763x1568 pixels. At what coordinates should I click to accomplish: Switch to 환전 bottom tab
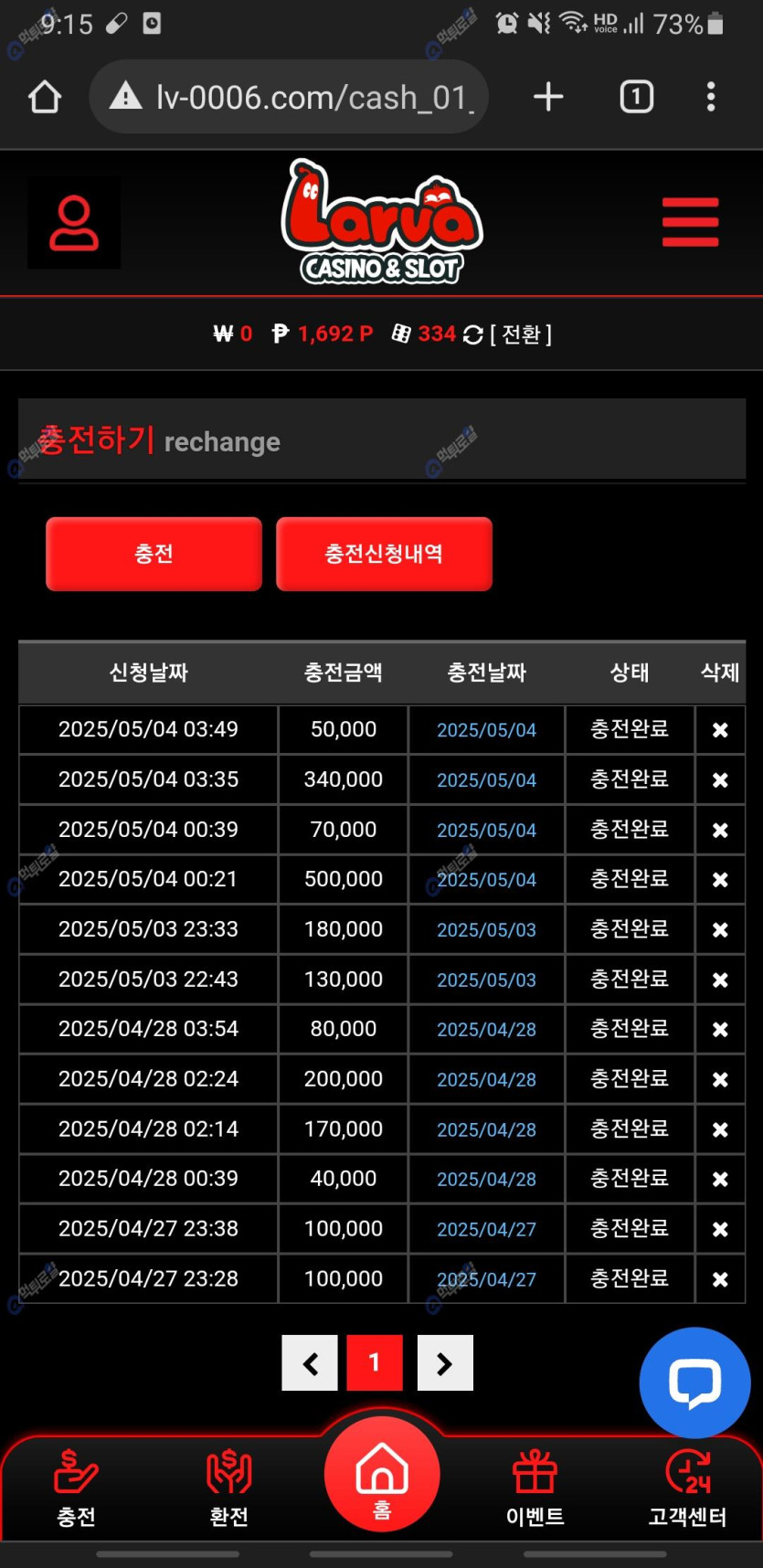click(228, 1489)
